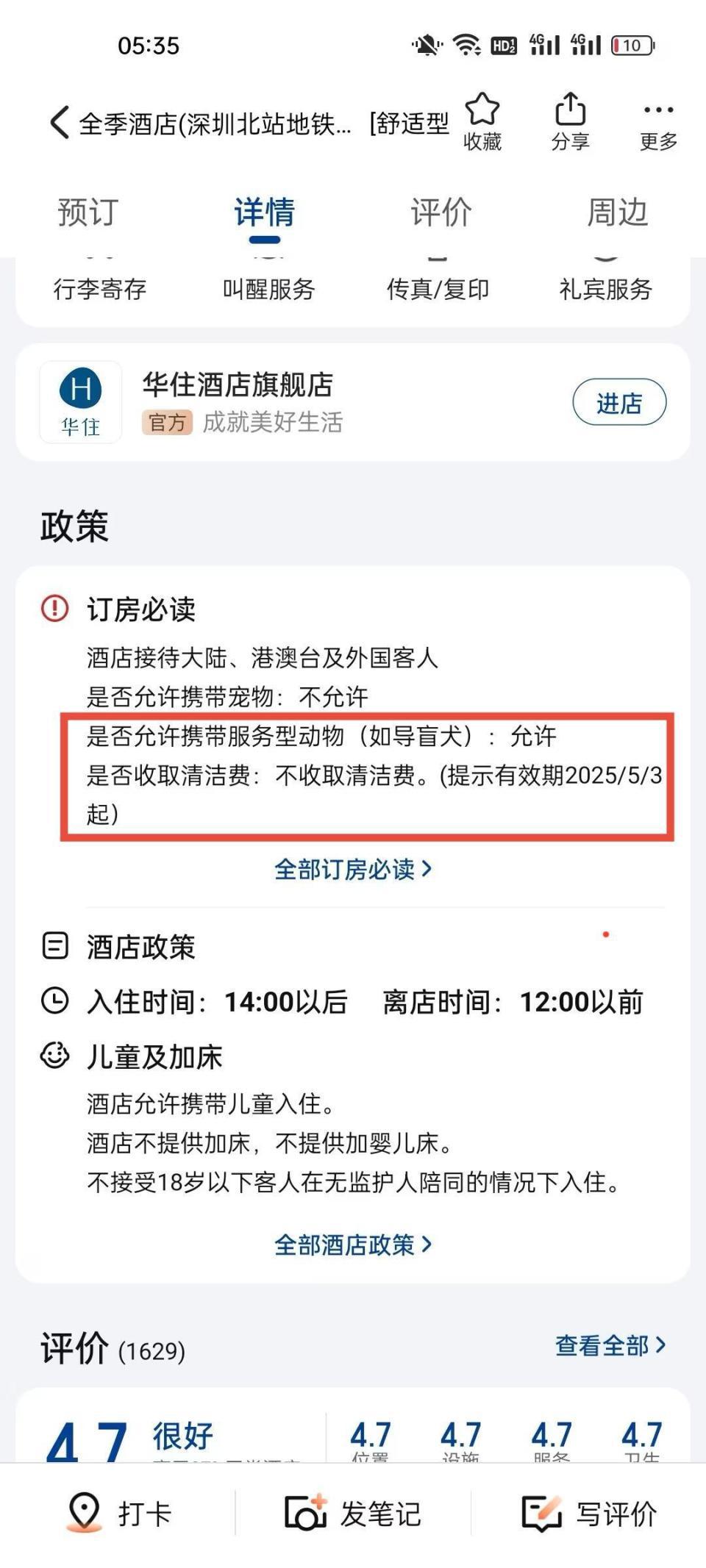Open the 华住酒店旗舰店 store card

[x=294, y=402]
